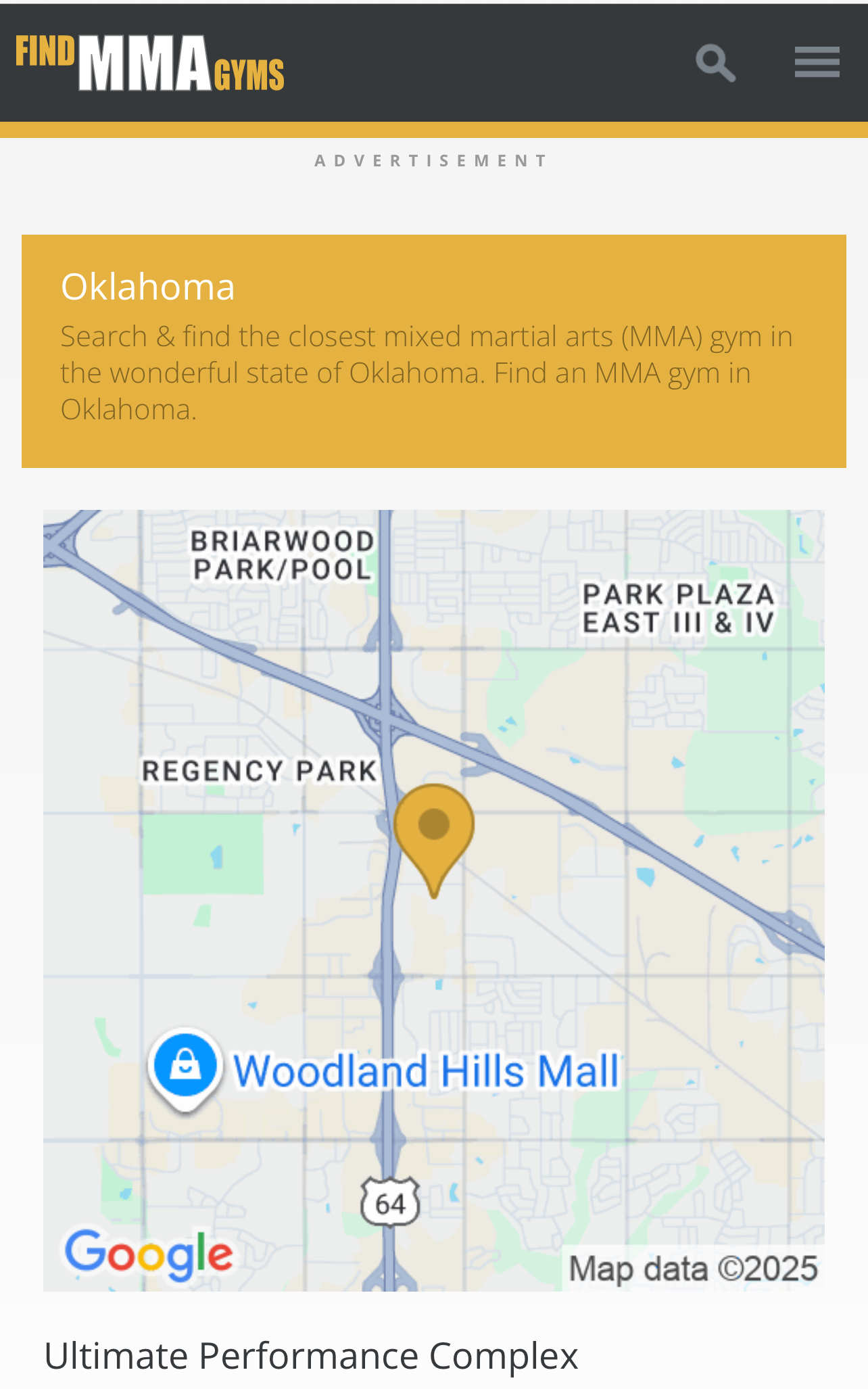Open the search magnifier icon
The width and height of the screenshot is (868, 1389).
click(x=715, y=63)
